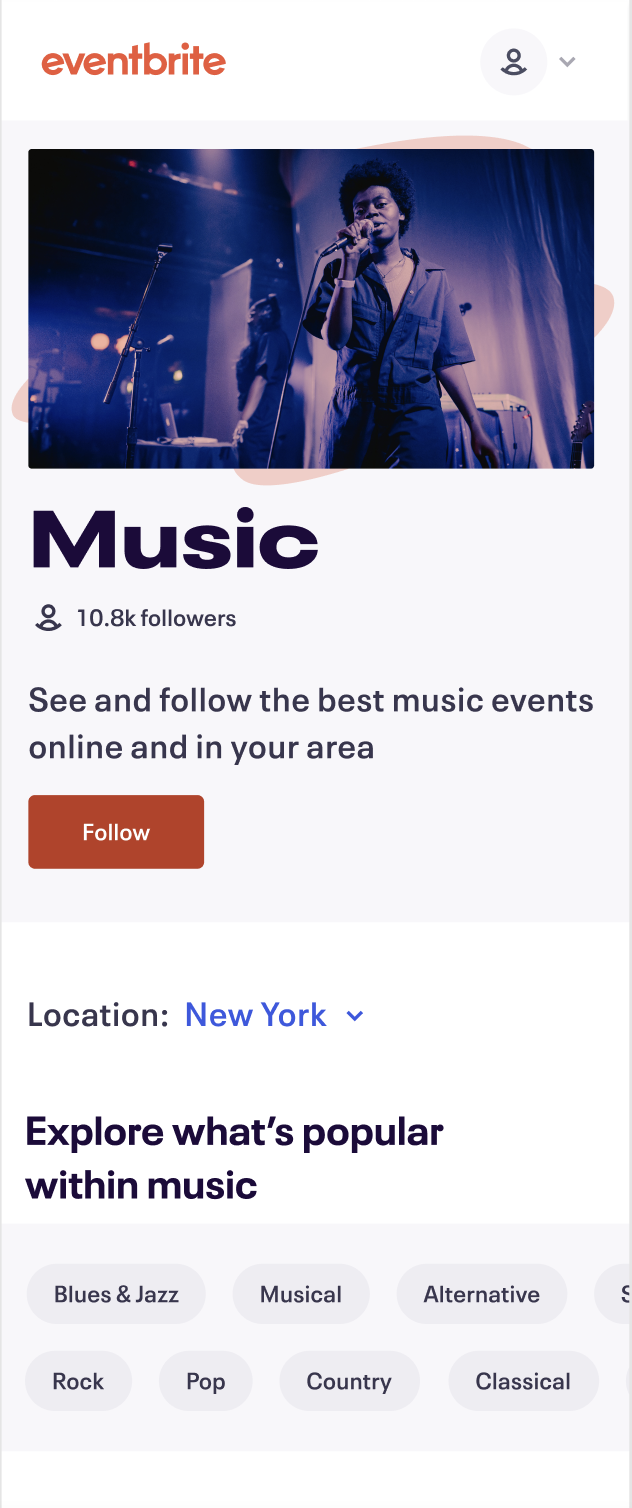The height and width of the screenshot is (1508, 632).
Task: Select the Rock chip
Action: (78, 1381)
